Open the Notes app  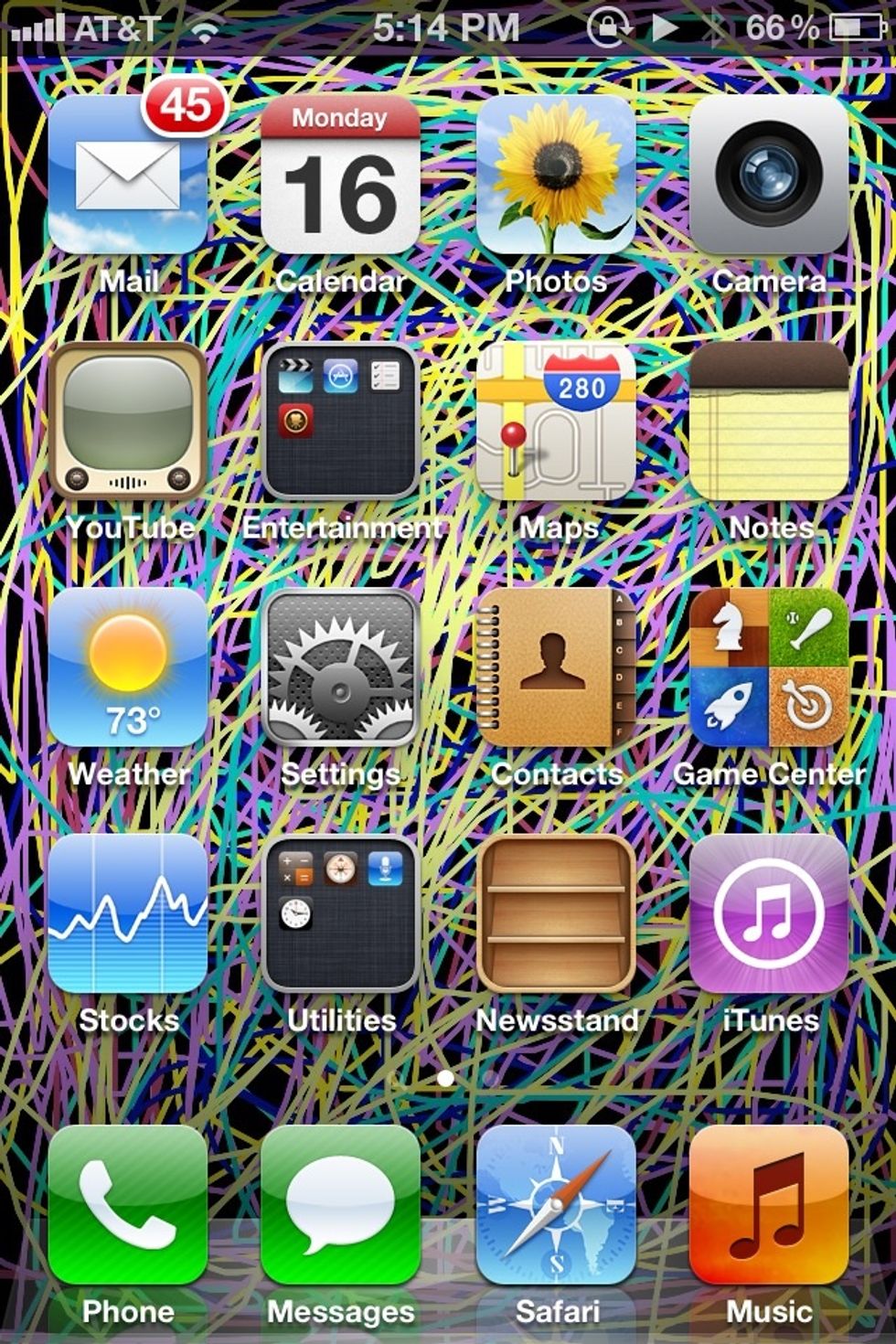[x=769, y=421]
